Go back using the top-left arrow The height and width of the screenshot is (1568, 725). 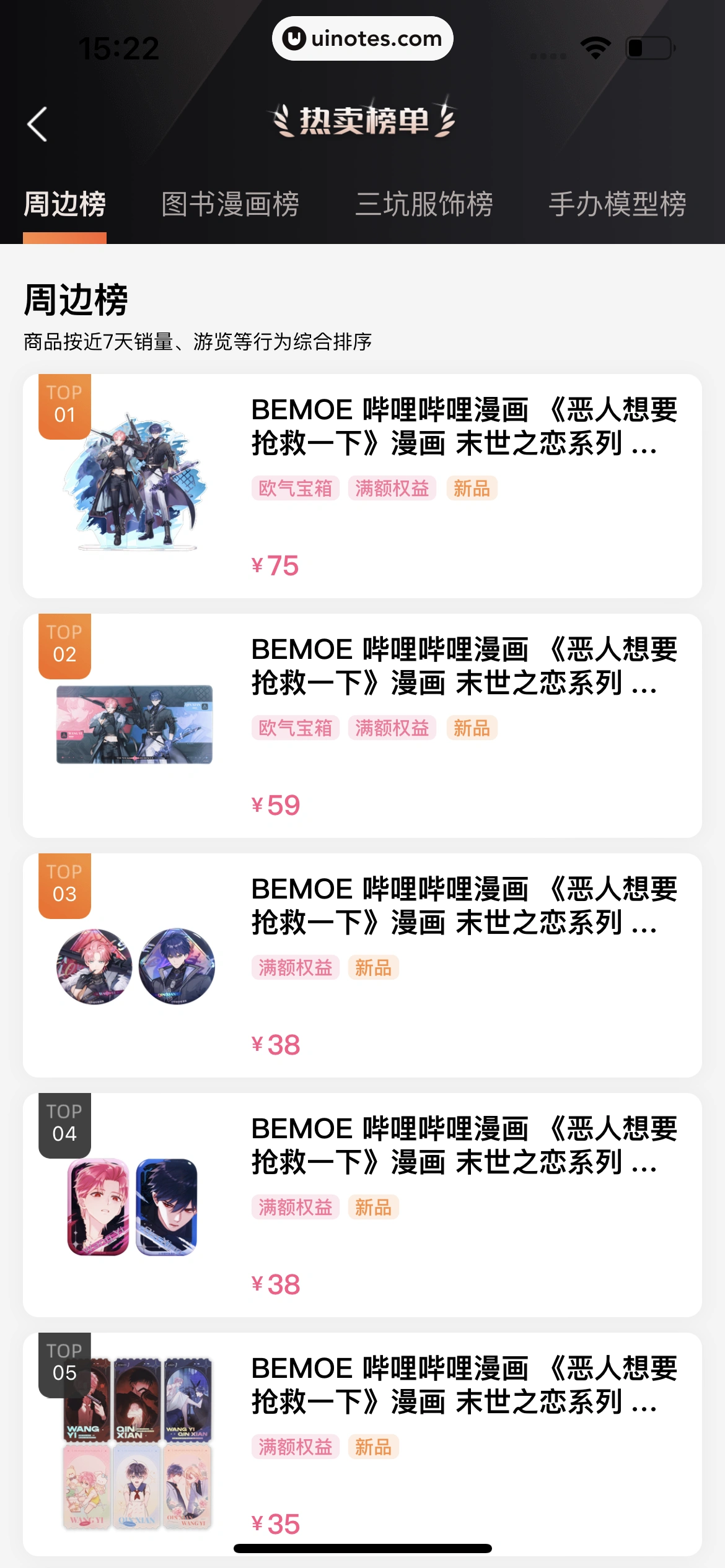click(x=37, y=124)
